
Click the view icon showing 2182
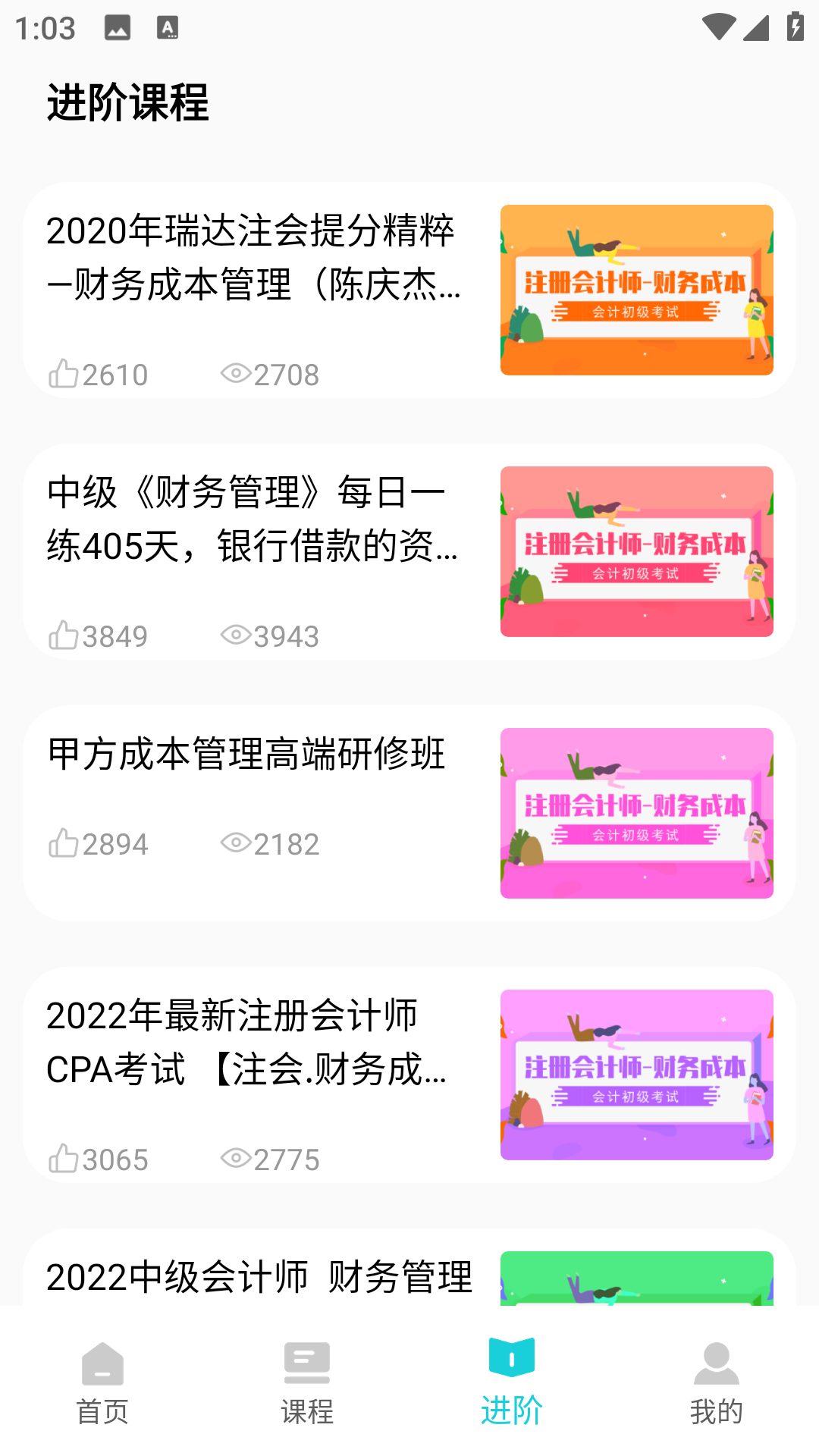point(237,843)
